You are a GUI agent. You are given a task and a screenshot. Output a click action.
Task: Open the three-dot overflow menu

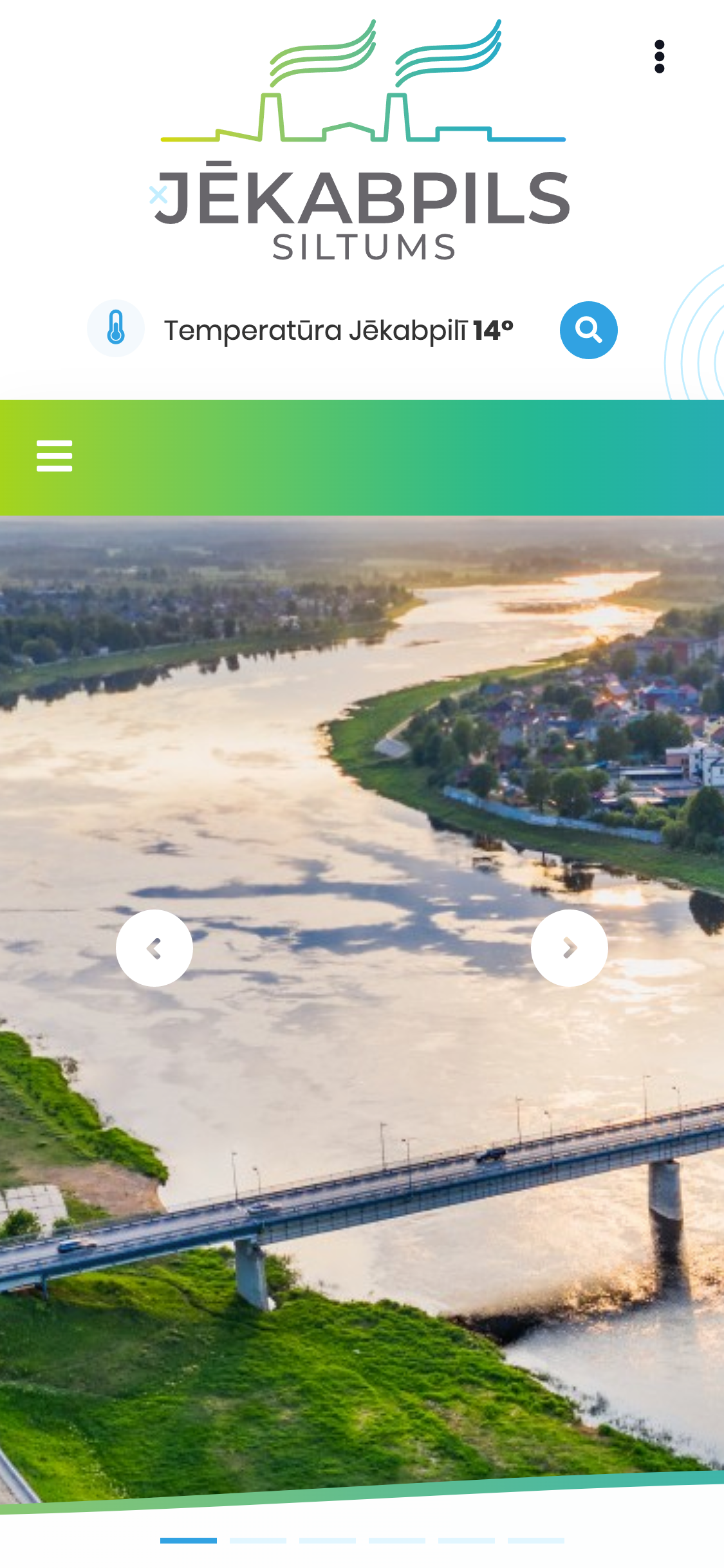[x=659, y=57]
